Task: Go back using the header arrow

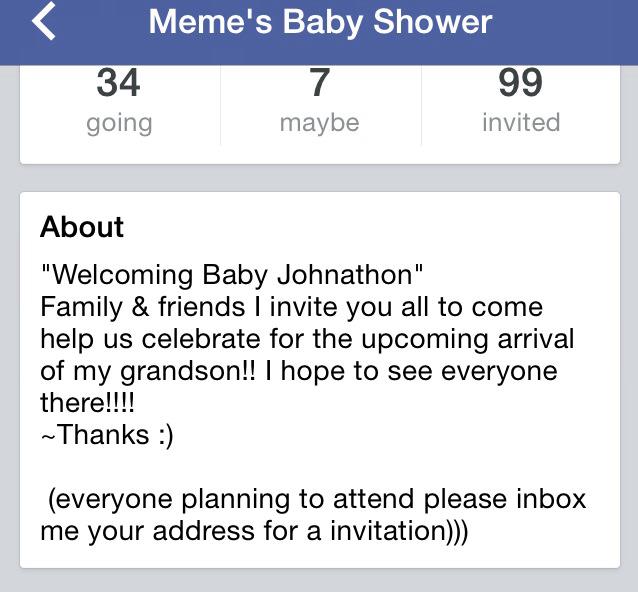Action: [44, 21]
